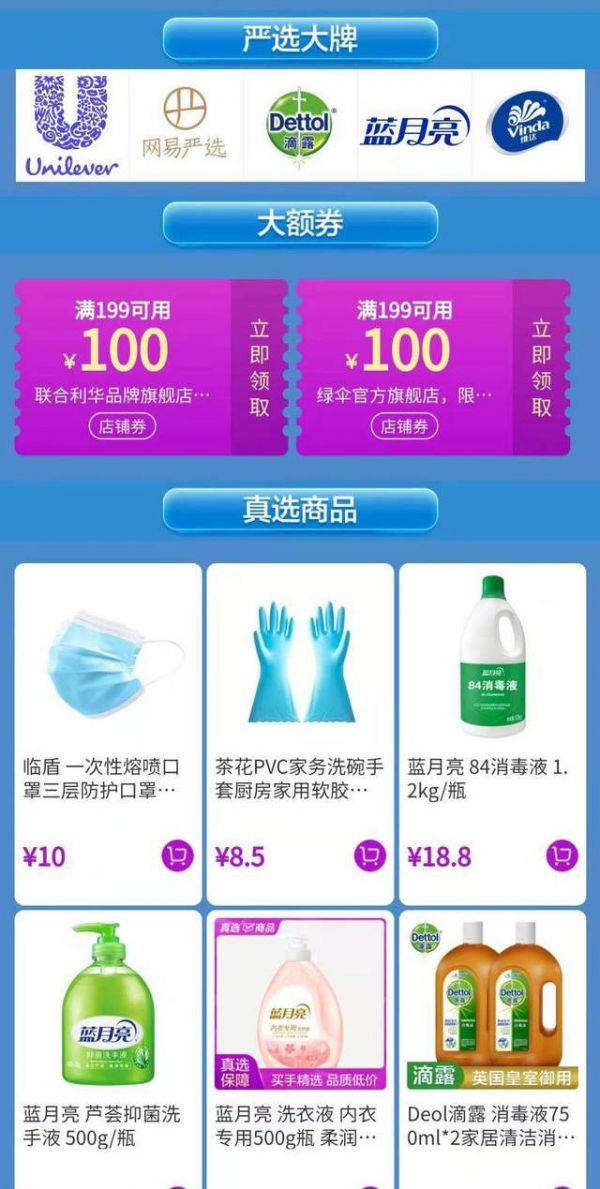Open the Unilever brand tile
This screenshot has width=600, height=1189.
(72, 126)
